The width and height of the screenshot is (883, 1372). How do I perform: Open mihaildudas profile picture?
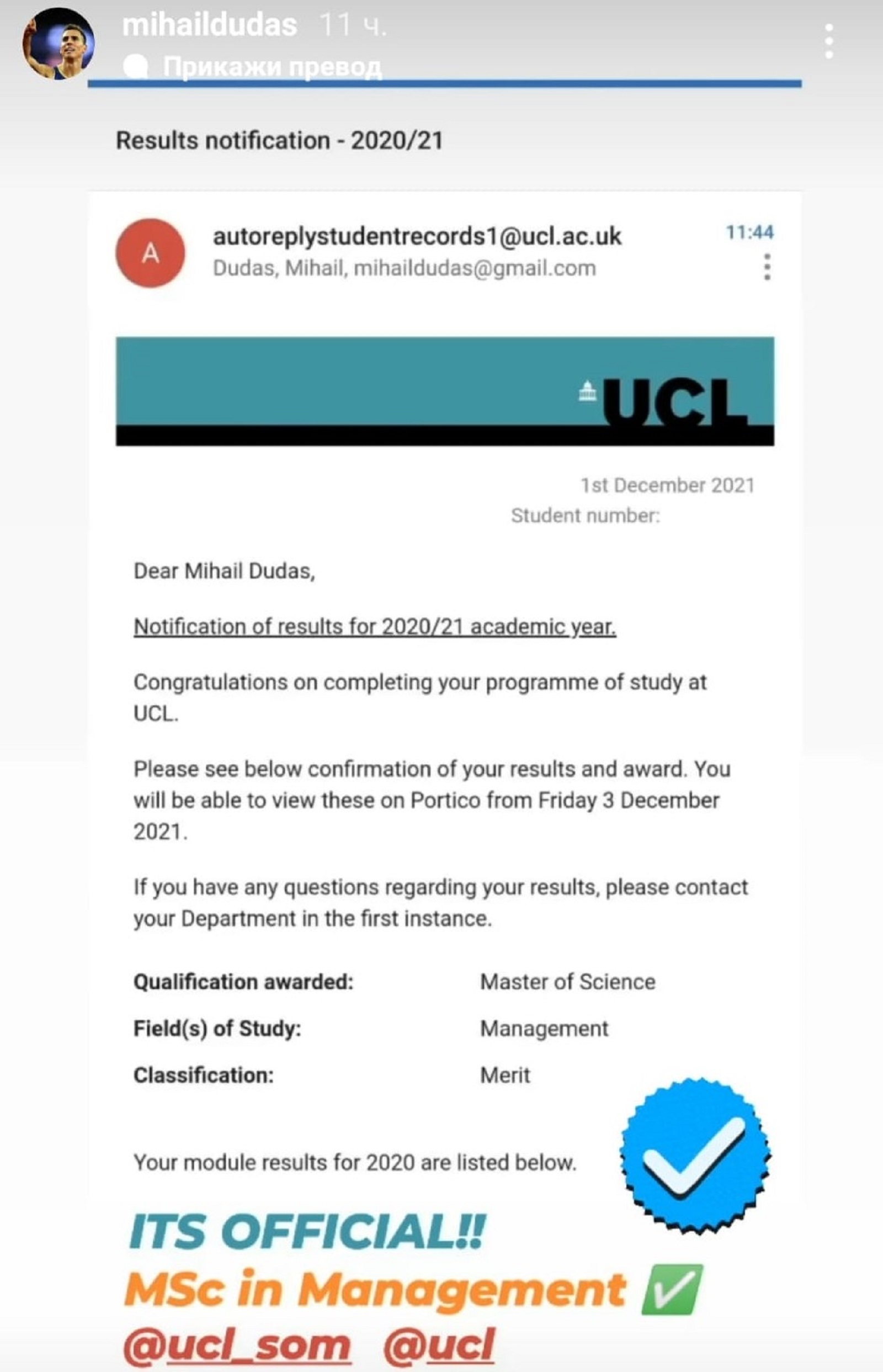[x=58, y=43]
